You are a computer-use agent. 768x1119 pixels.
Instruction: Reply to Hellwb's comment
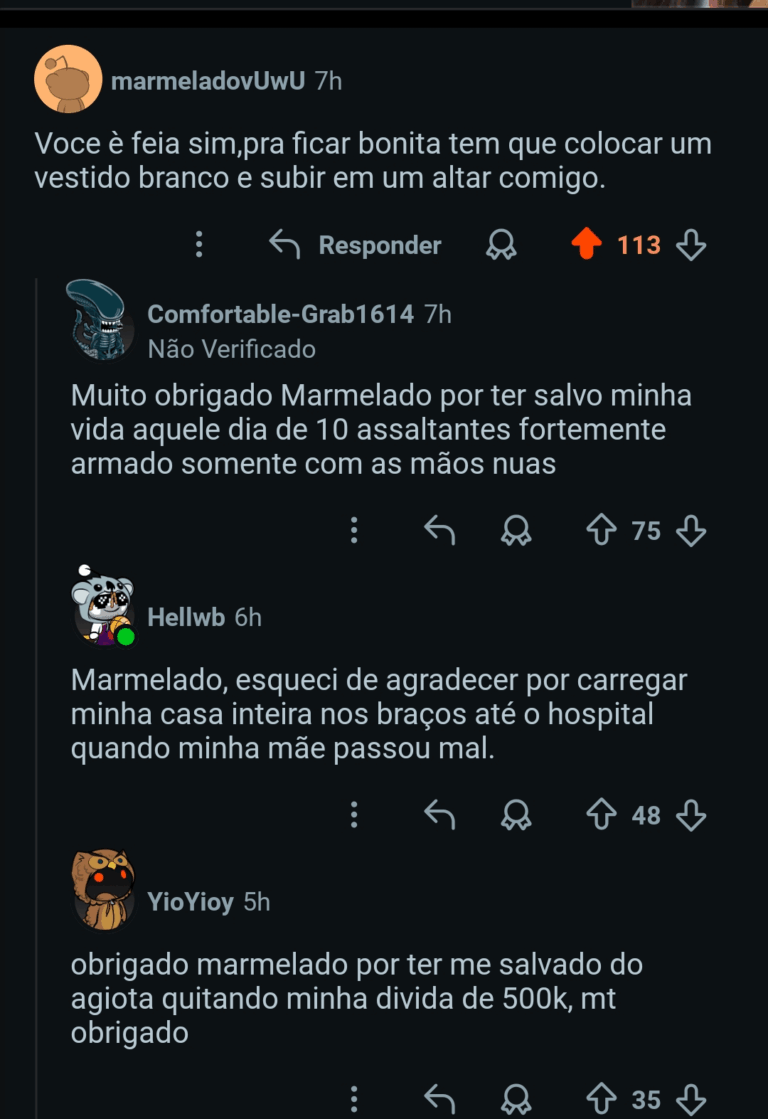tap(440, 815)
